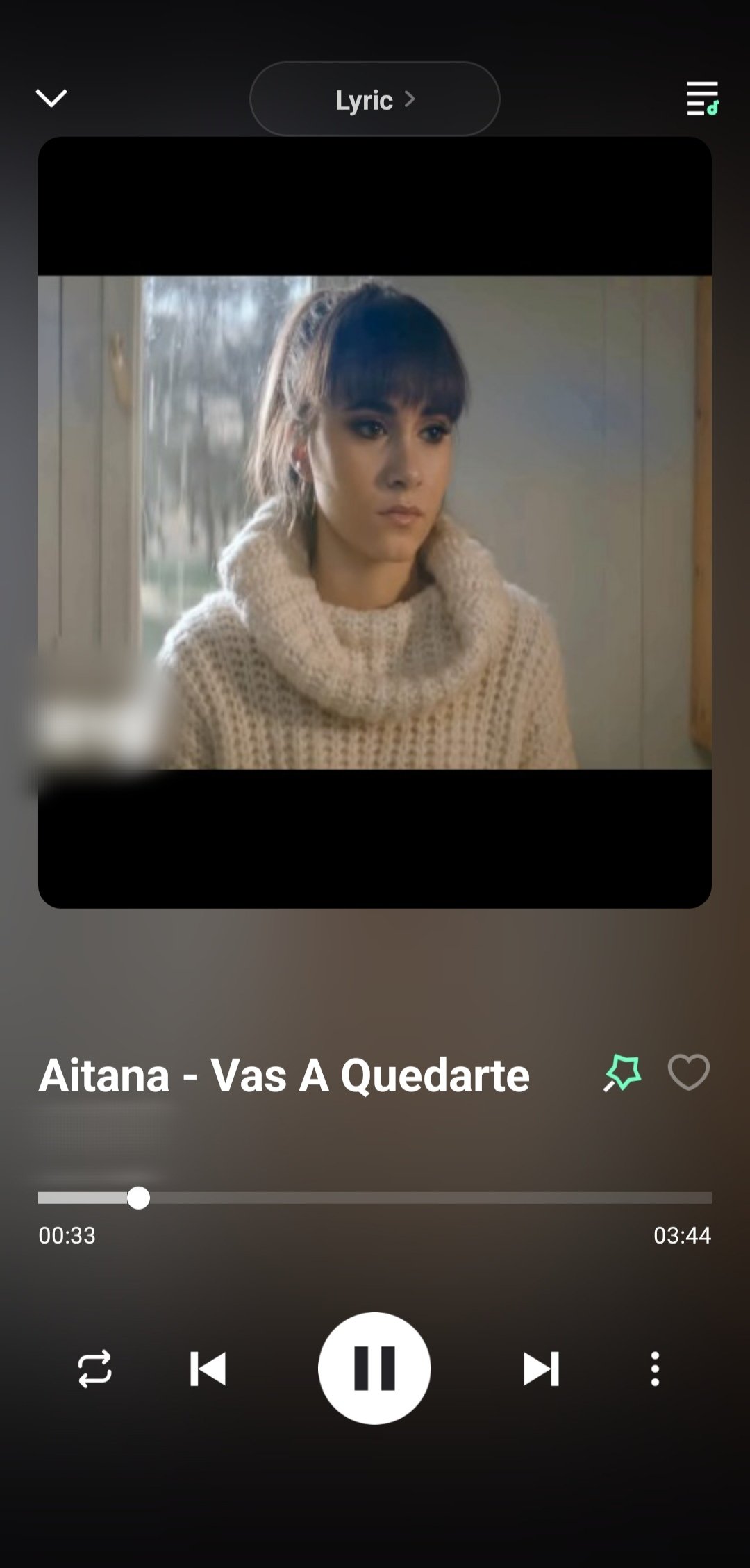
Task: Toggle the repeat mode
Action: [94, 1369]
